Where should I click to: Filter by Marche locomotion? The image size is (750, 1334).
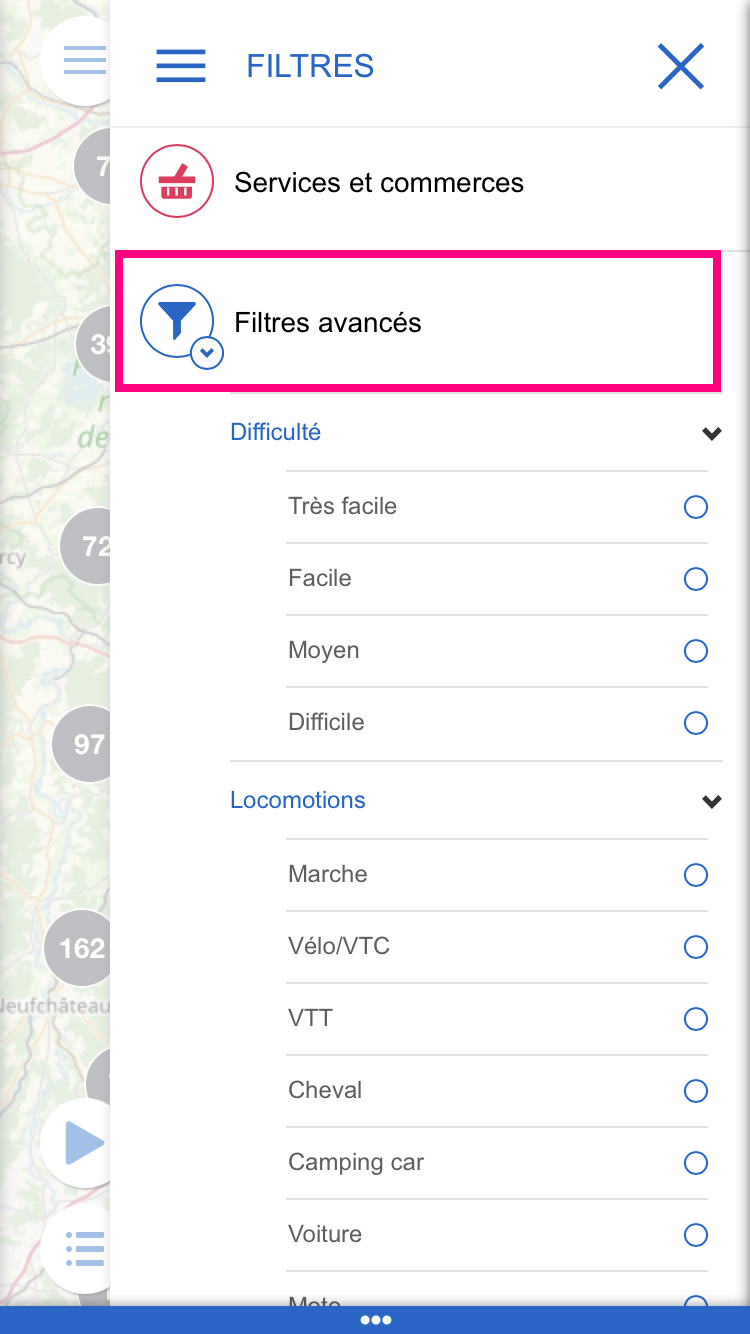coord(695,875)
